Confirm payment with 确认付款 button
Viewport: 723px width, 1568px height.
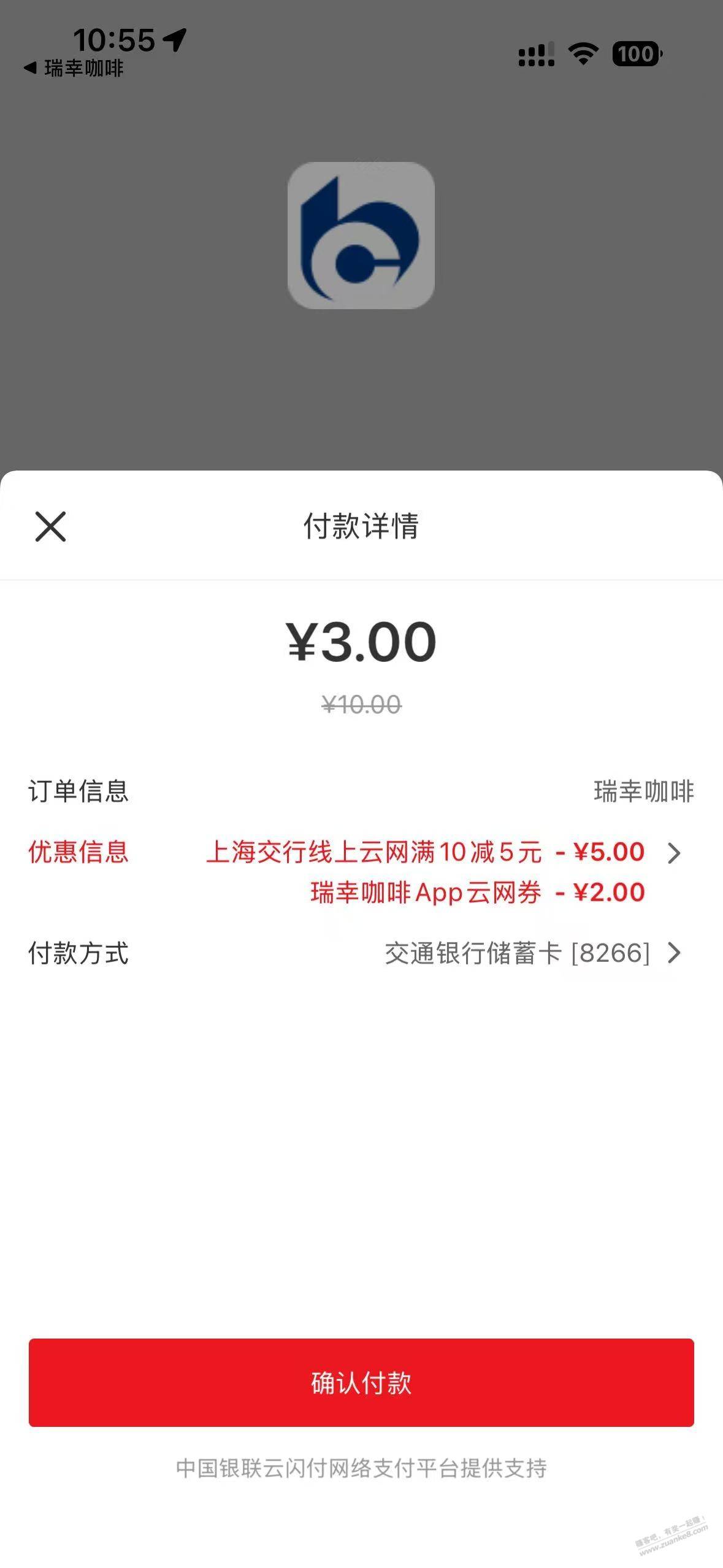tap(361, 1383)
